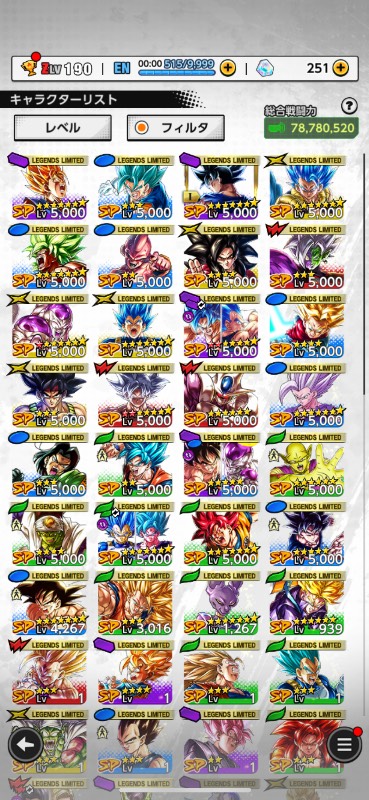This screenshot has width=369, height=800.
Task: Open the question mark help icon
Action: [349, 106]
